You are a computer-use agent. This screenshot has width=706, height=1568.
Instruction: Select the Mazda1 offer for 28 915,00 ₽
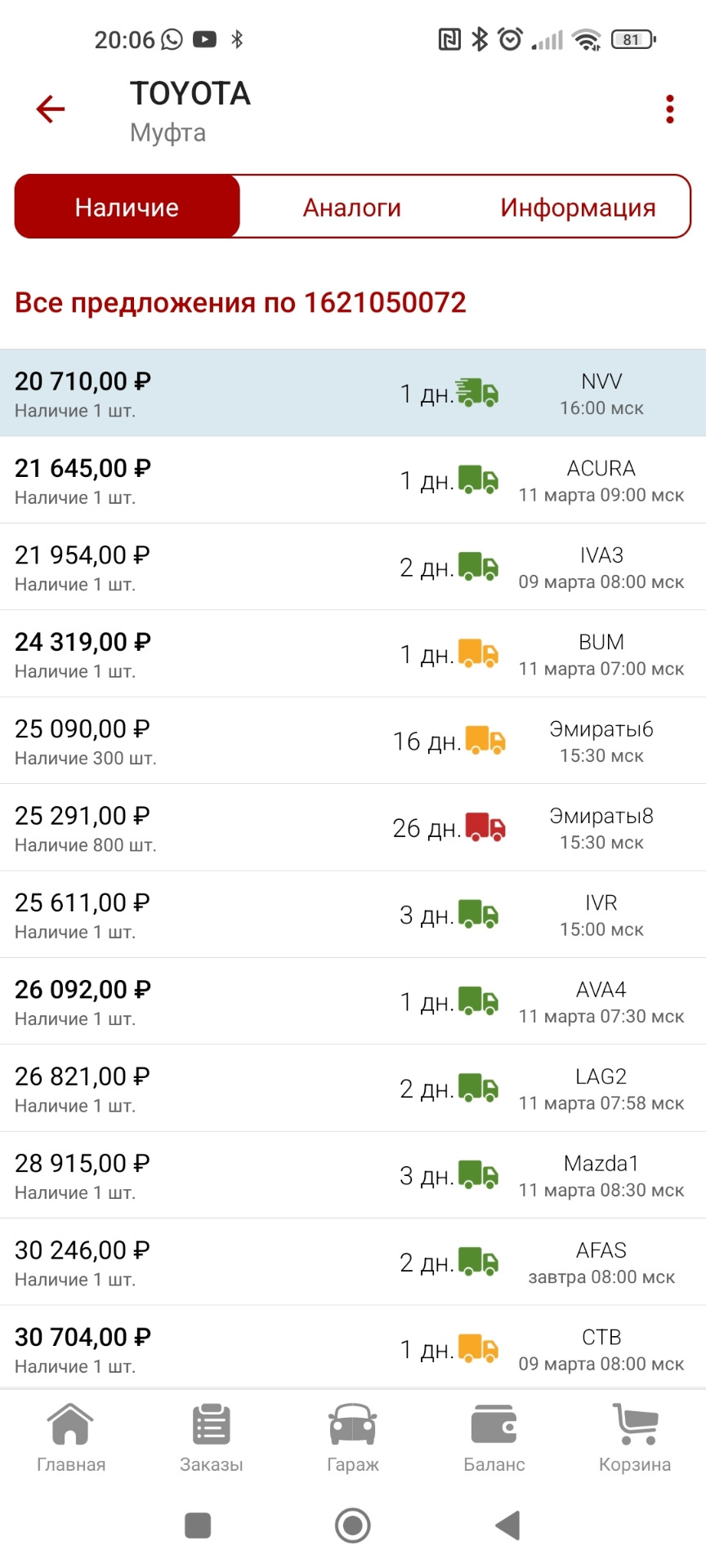353,1175
